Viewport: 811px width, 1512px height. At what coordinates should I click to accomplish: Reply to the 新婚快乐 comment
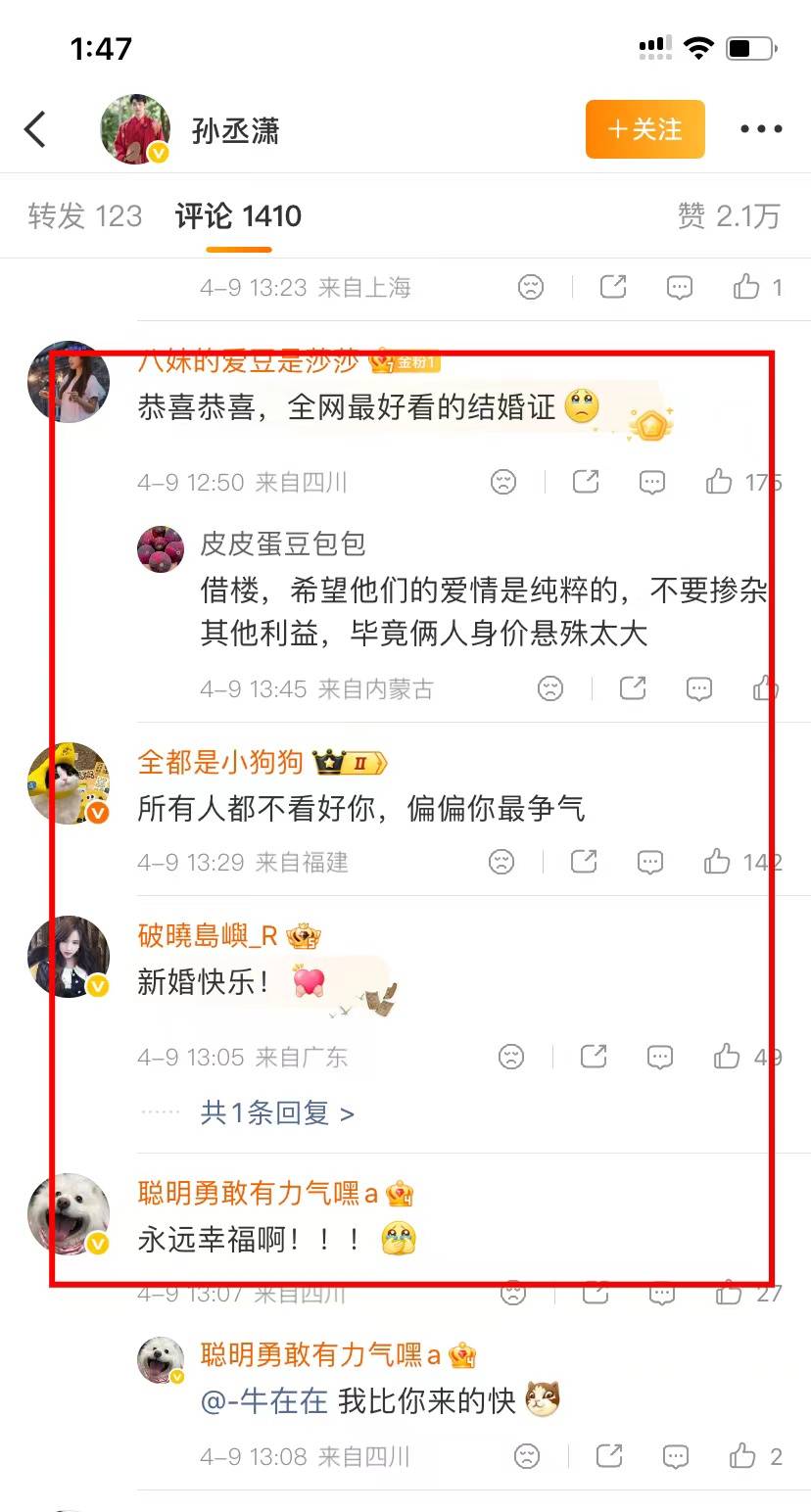(x=659, y=1057)
